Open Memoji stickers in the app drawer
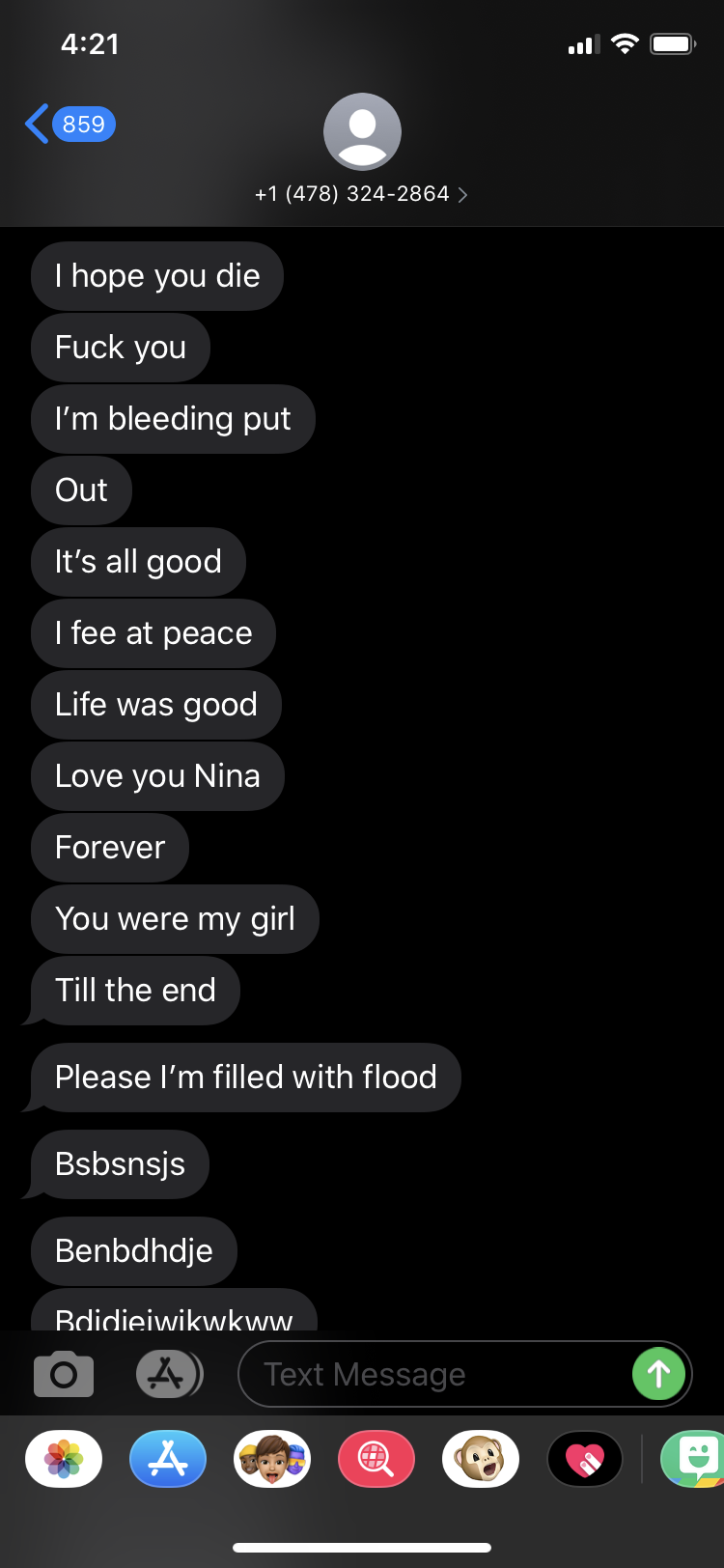Viewport: 724px width, 1568px height. point(272,1458)
